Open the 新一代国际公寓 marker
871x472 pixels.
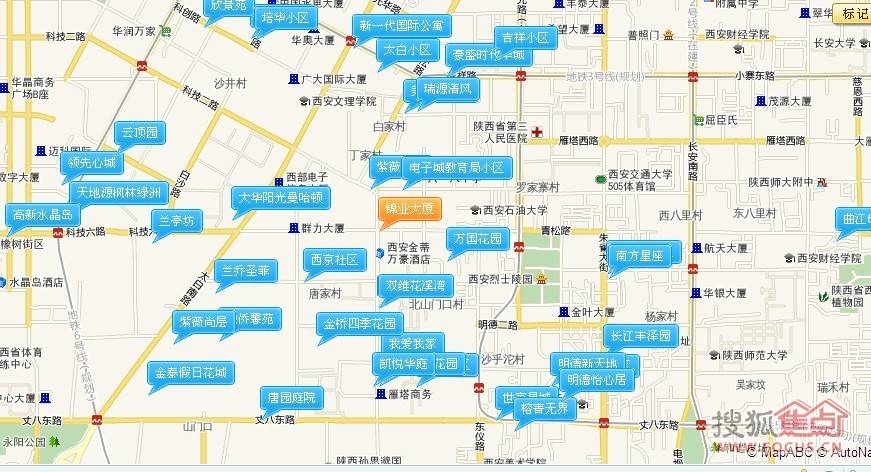[x=402, y=25]
